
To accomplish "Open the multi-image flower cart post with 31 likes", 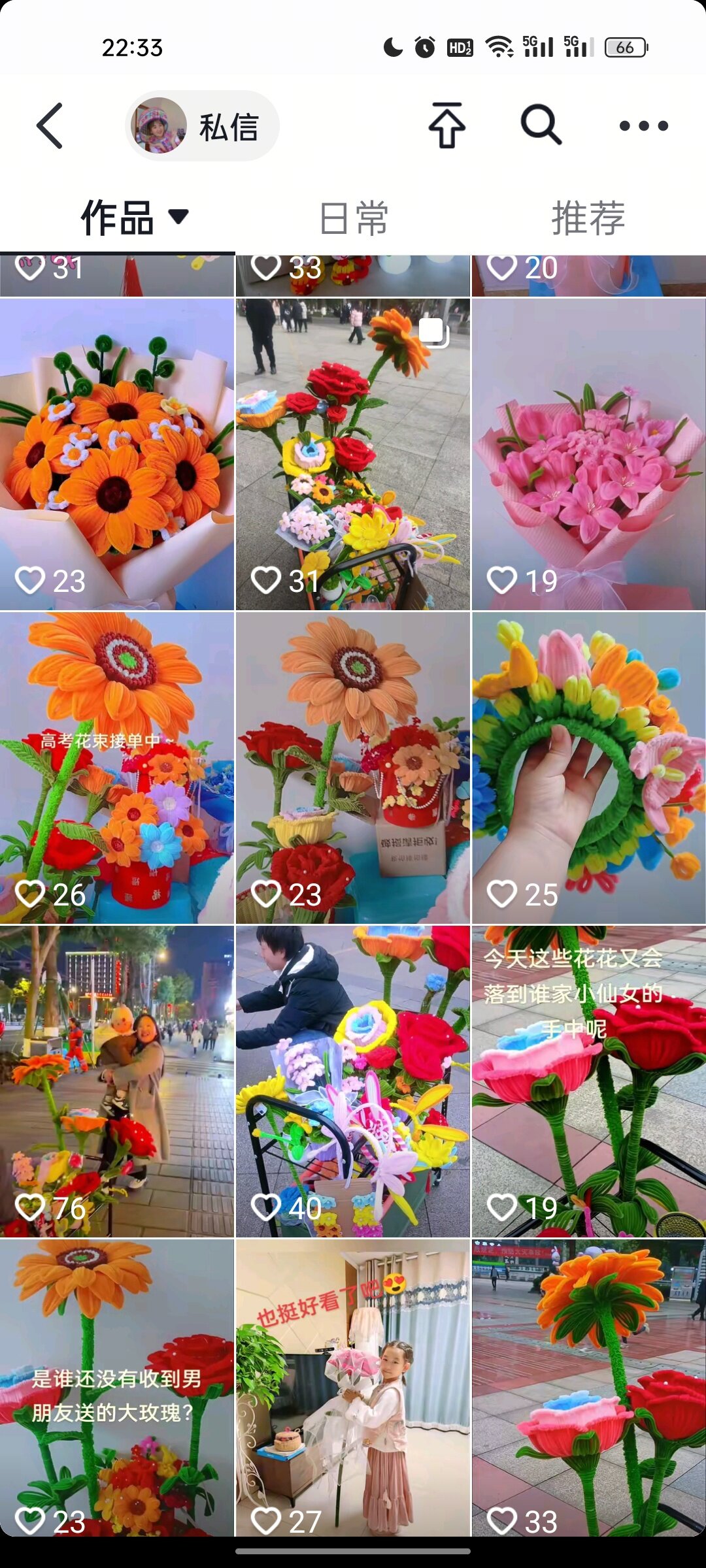I will pos(353,454).
